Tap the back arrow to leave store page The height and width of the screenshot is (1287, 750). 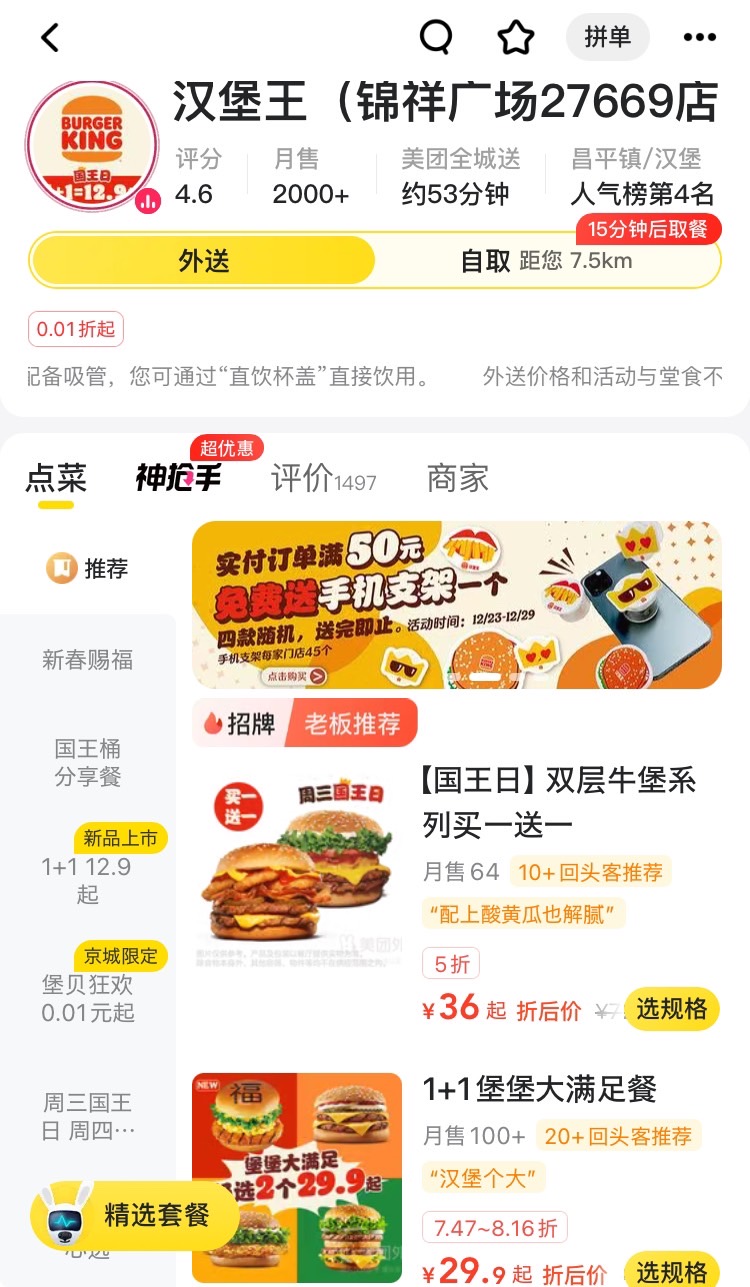(x=50, y=37)
